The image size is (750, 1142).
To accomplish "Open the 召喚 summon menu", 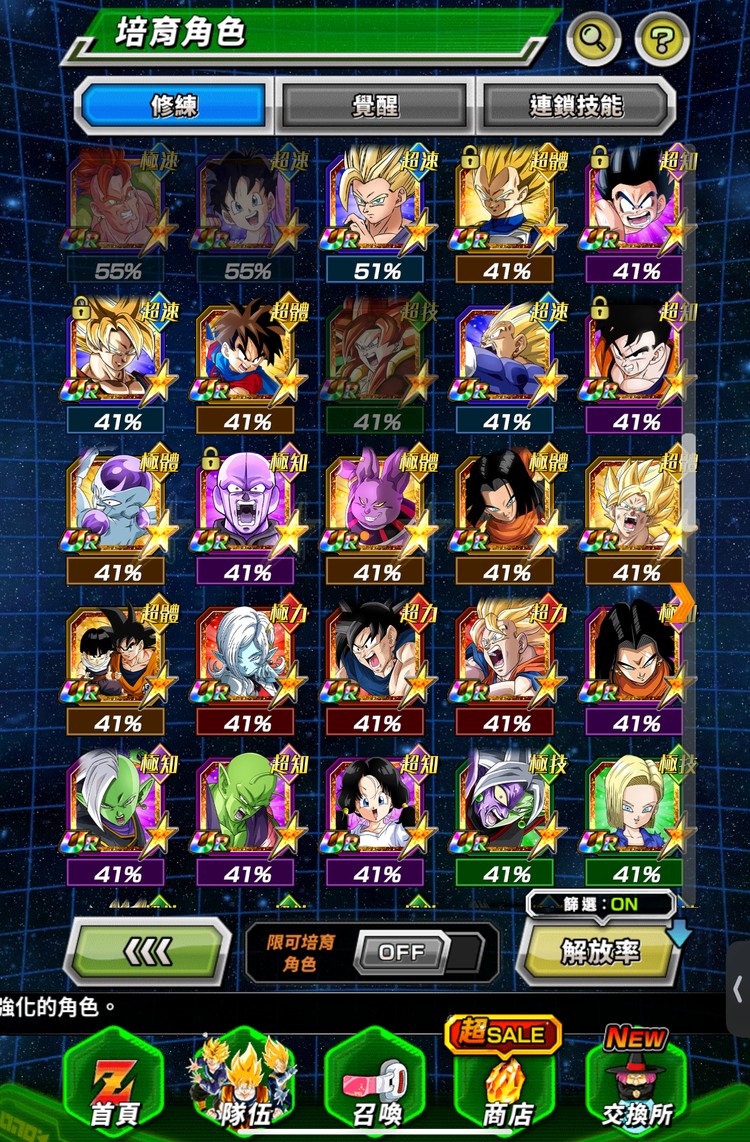I will 376,1085.
